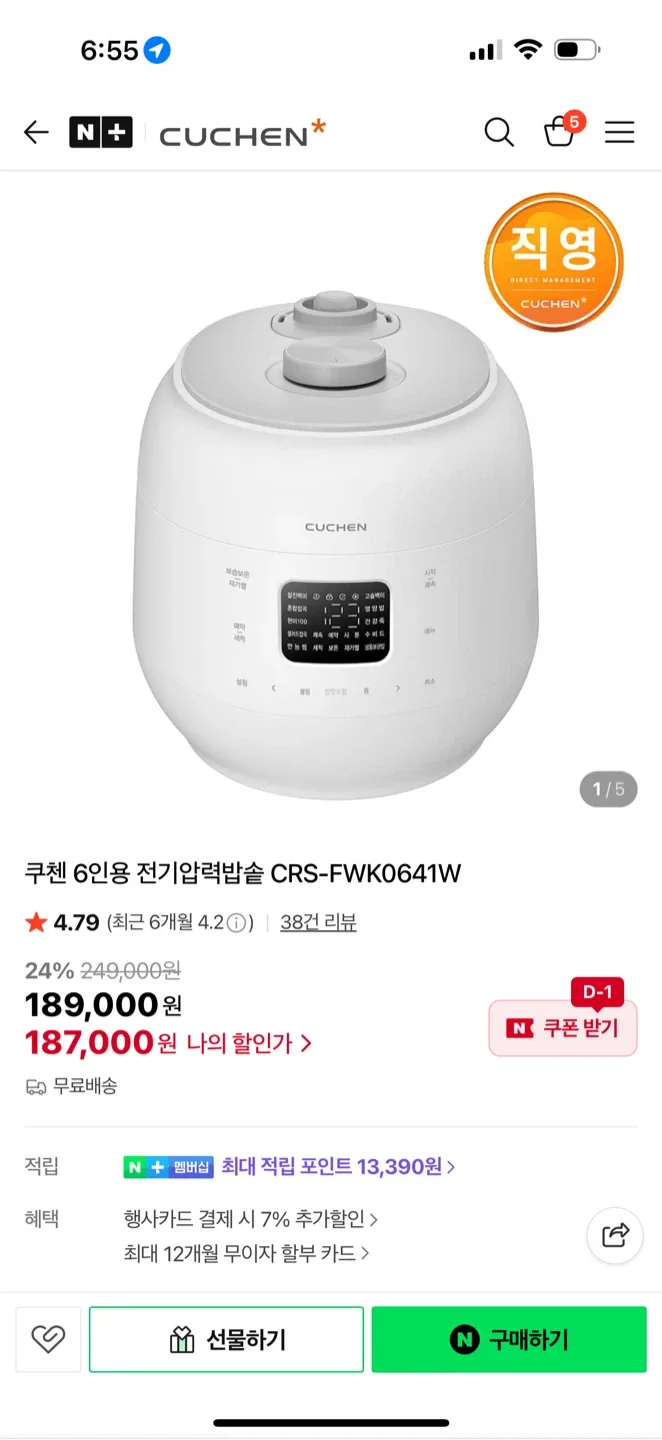Open 최대 적립 포인트 13,390원 details
Image resolution: width=662 pixels, height=1440 pixels.
tap(338, 1166)
